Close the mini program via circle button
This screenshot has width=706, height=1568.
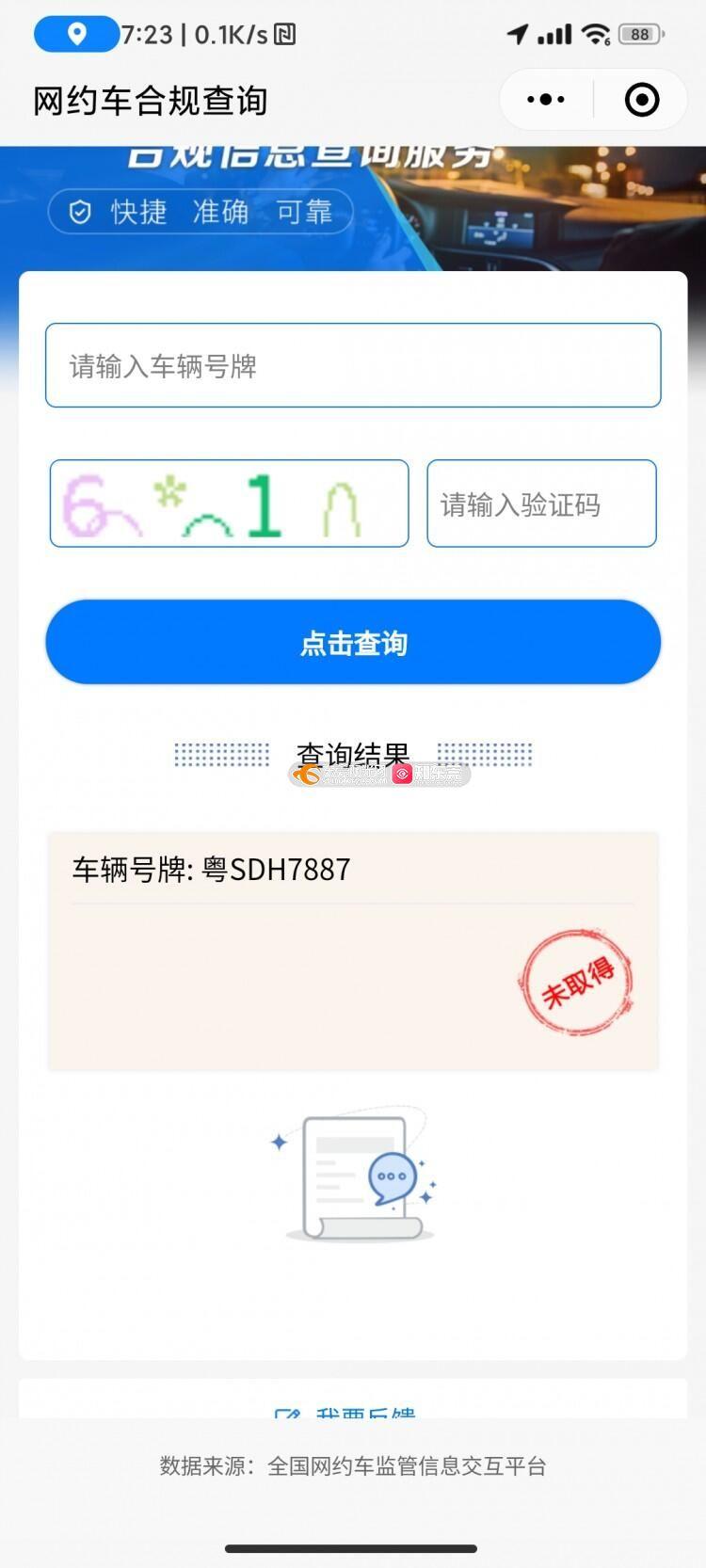coord(642,100)
